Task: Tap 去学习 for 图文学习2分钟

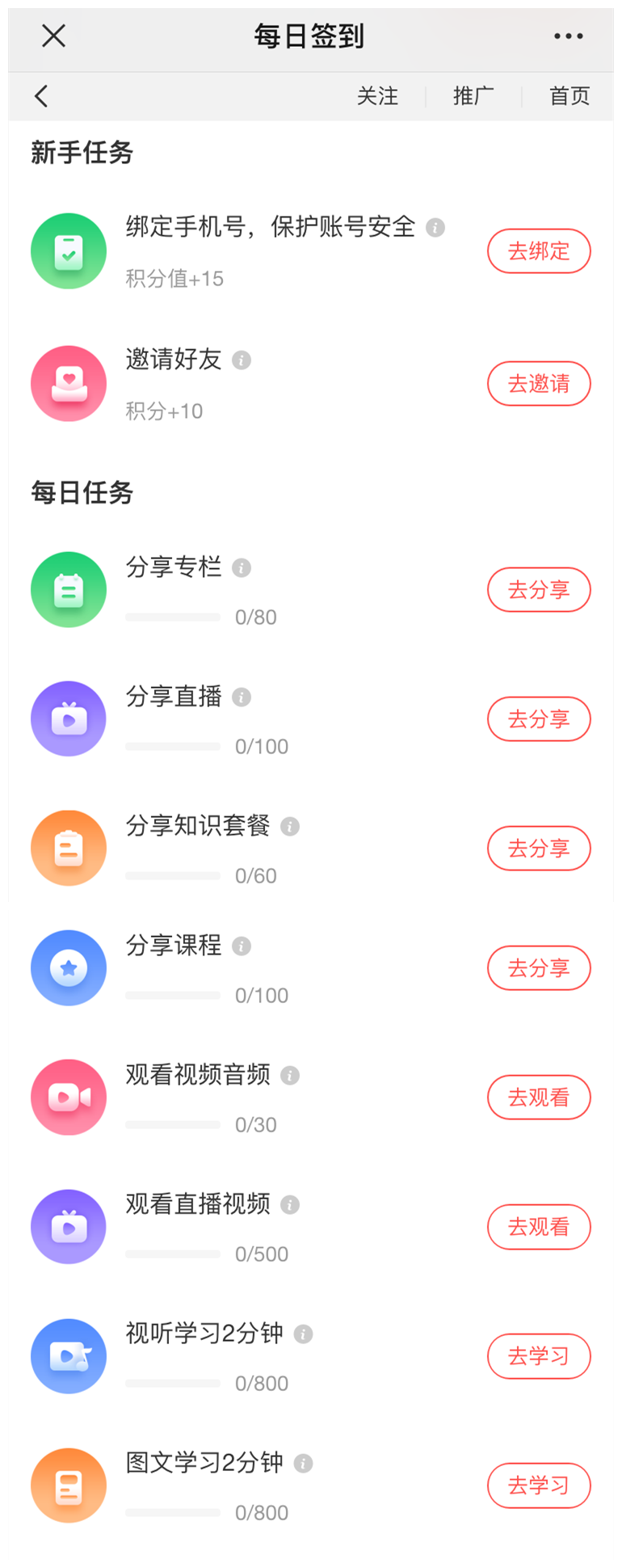Action: (x=539, y=1486)
